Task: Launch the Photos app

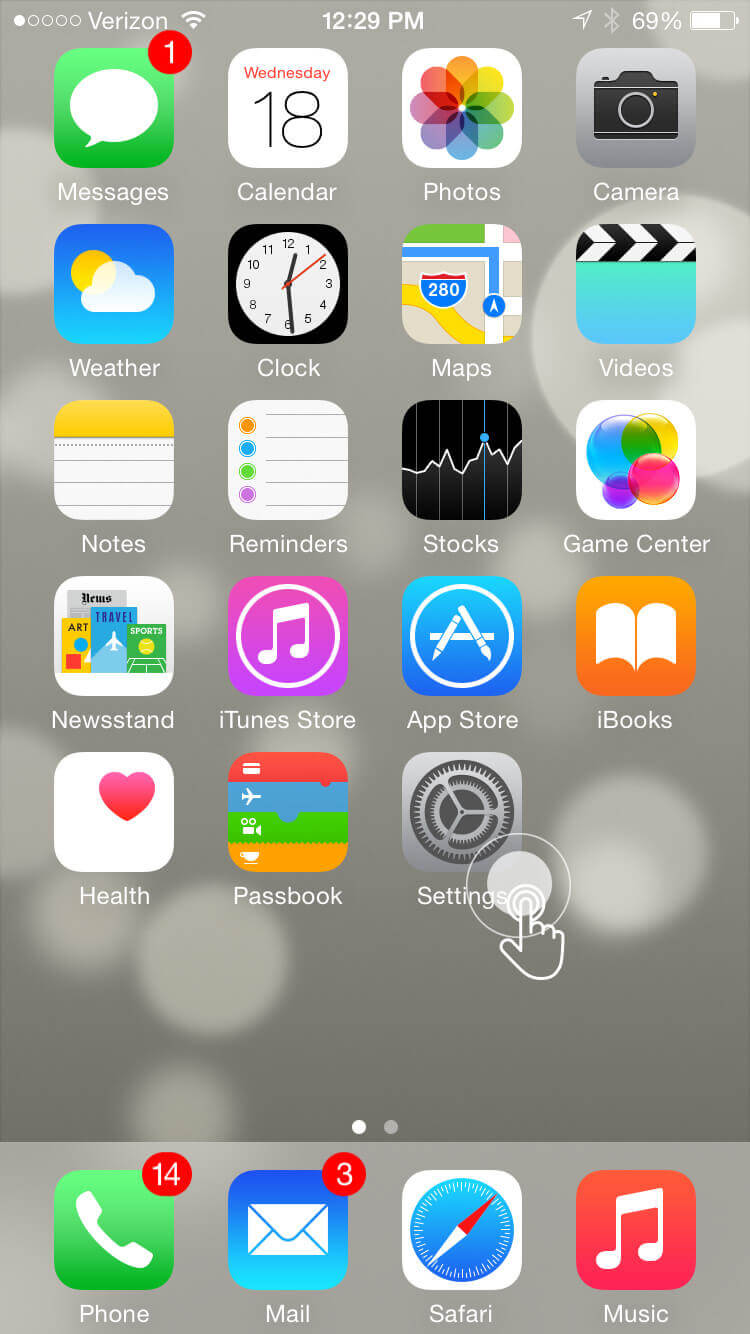Action: [461, 108]
